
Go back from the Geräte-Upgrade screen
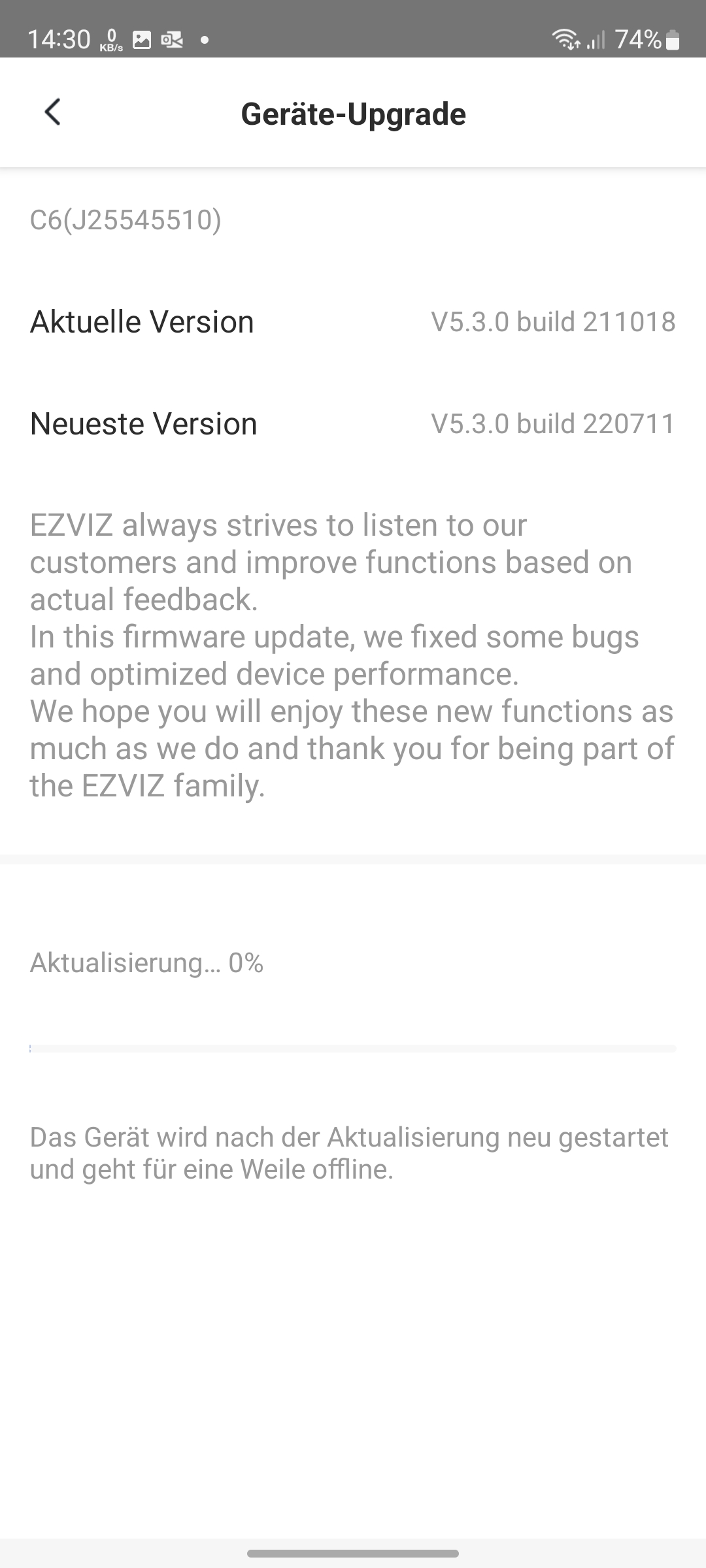click(52, 112)
